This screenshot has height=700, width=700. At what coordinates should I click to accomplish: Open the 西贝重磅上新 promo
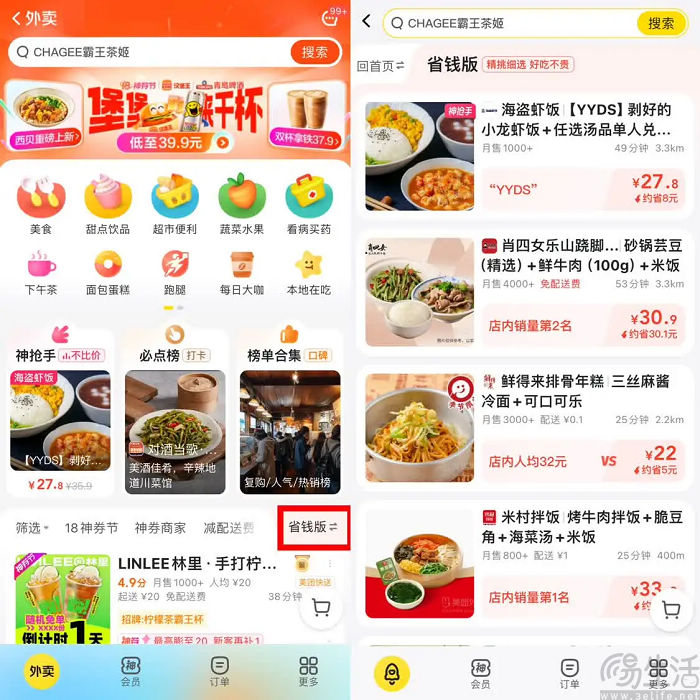pos(46,139)
